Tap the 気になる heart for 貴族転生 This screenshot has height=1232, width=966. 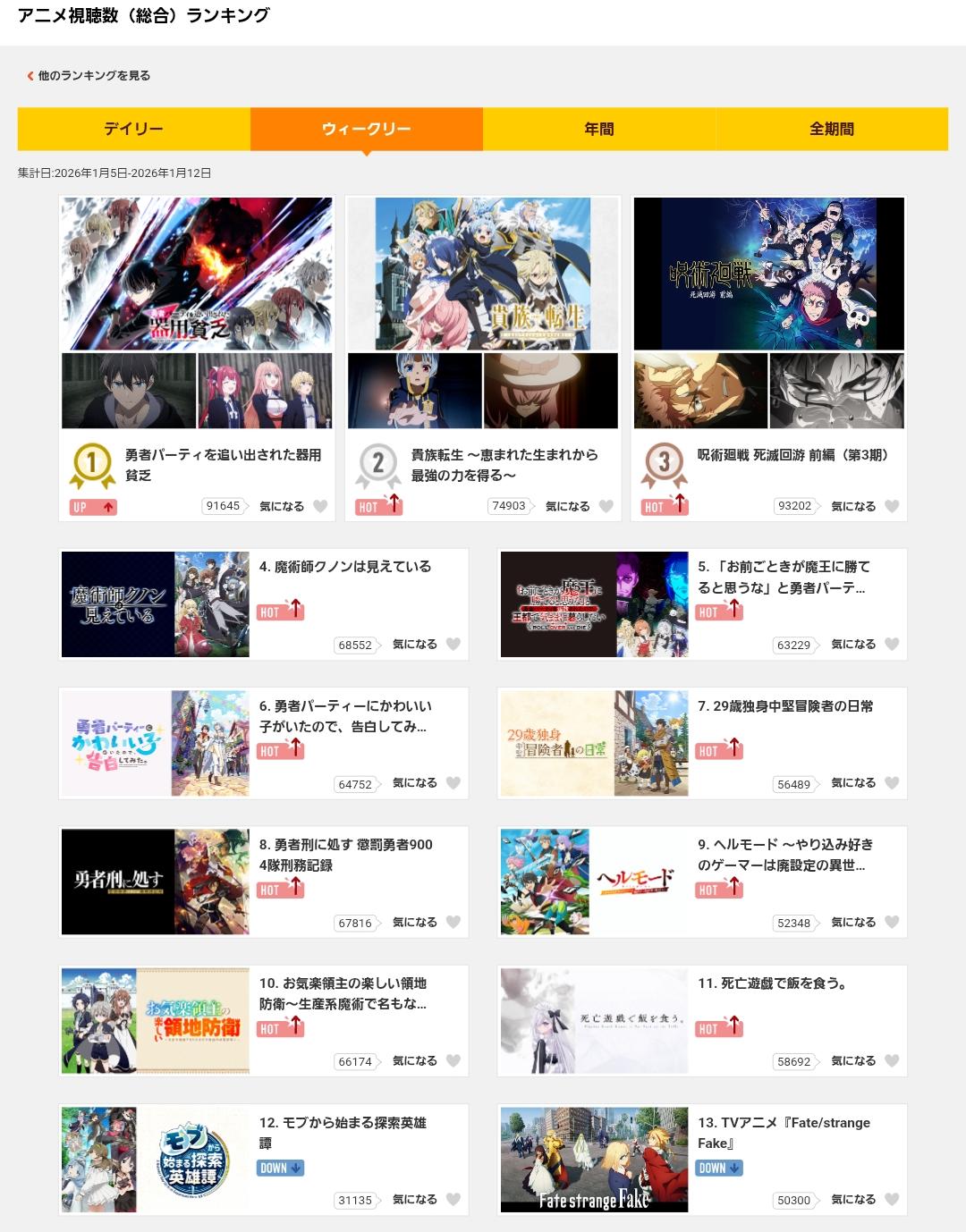pos(606,506)
